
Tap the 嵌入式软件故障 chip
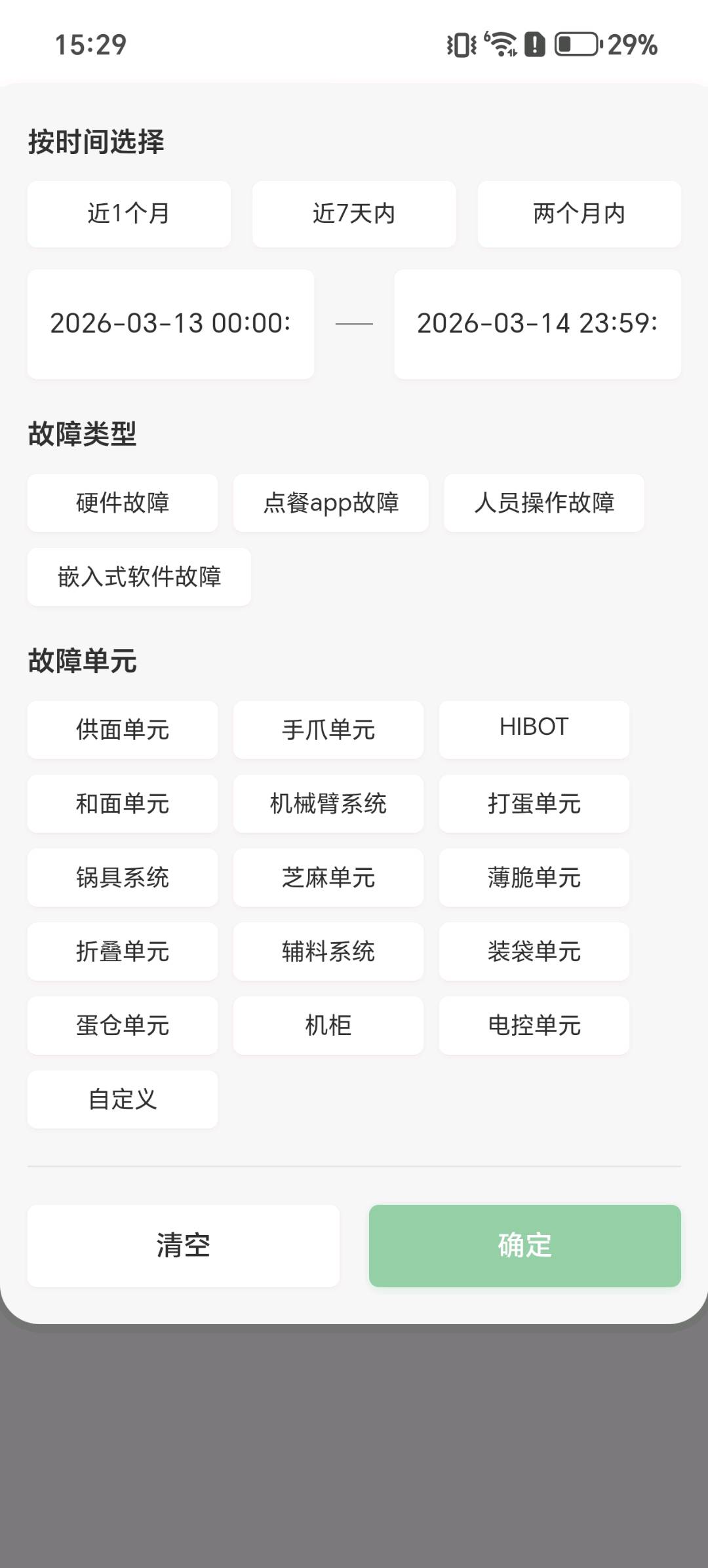click(139, 577)
